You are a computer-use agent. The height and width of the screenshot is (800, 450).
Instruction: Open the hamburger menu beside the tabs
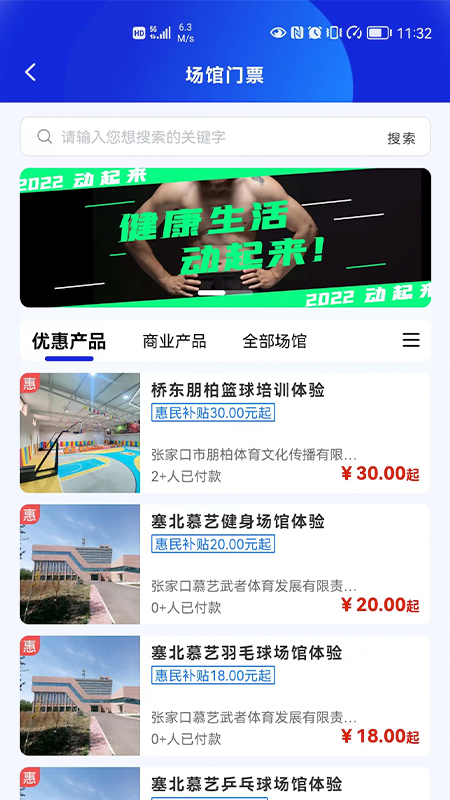coord(411,340)
